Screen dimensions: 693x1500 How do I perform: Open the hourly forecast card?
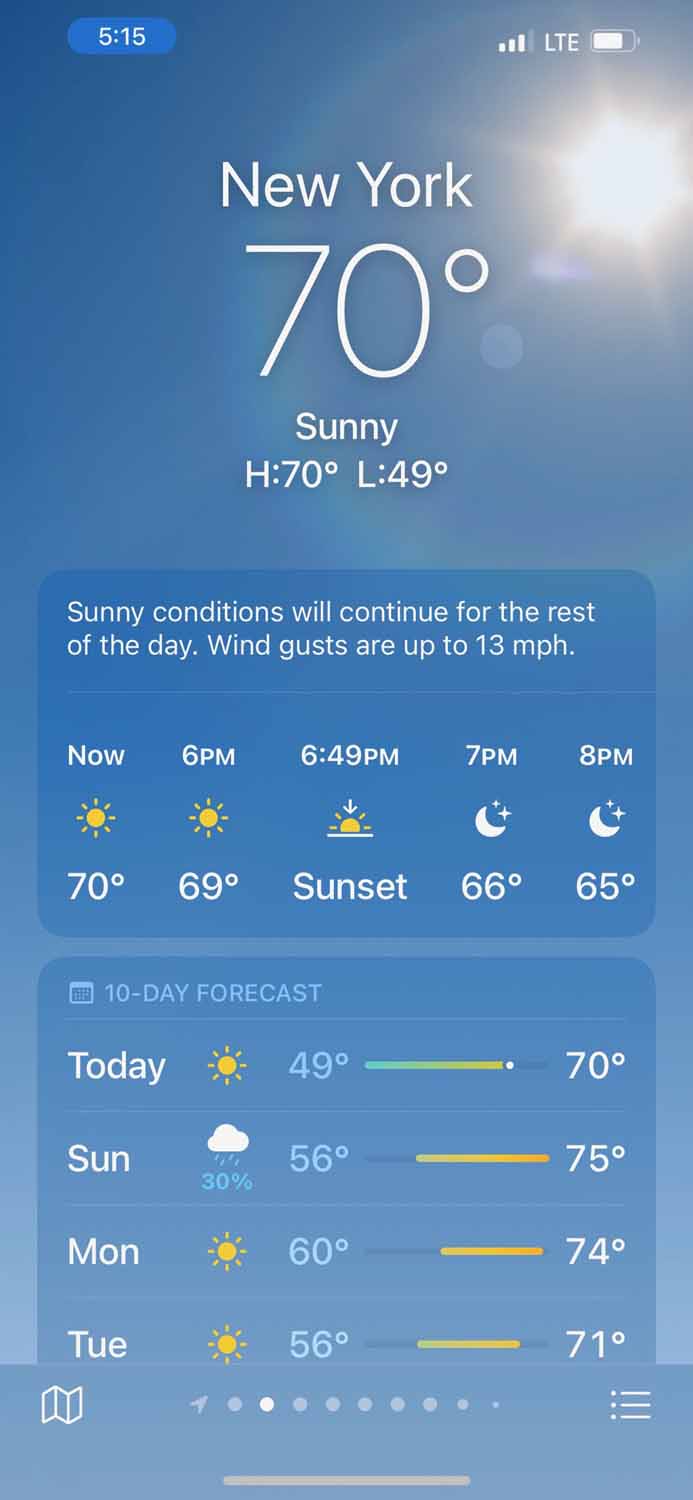pyautogui.click(x=346, y=820)
